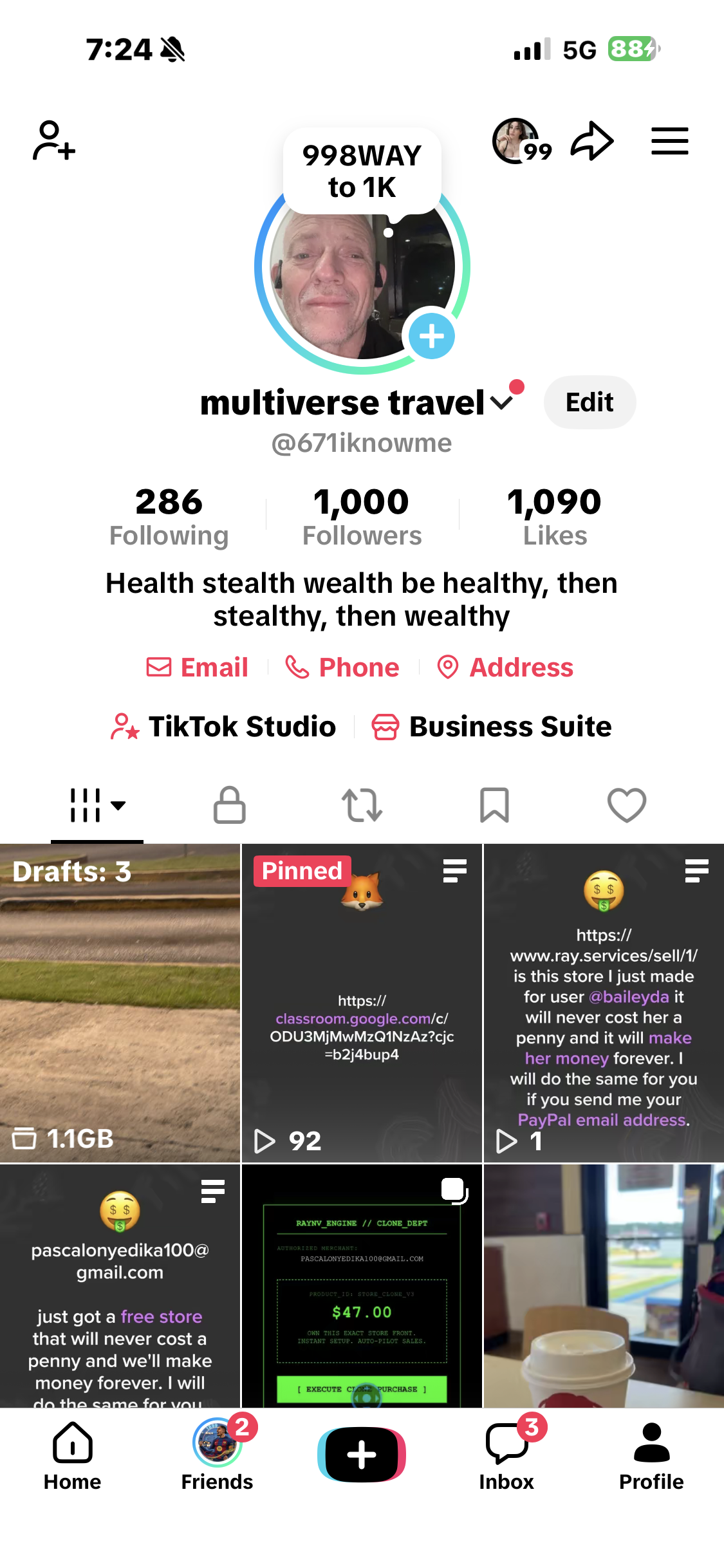This screenshot has height=1568, width=724.
Task: Open the profile views icon
Action: click(520, 141)
